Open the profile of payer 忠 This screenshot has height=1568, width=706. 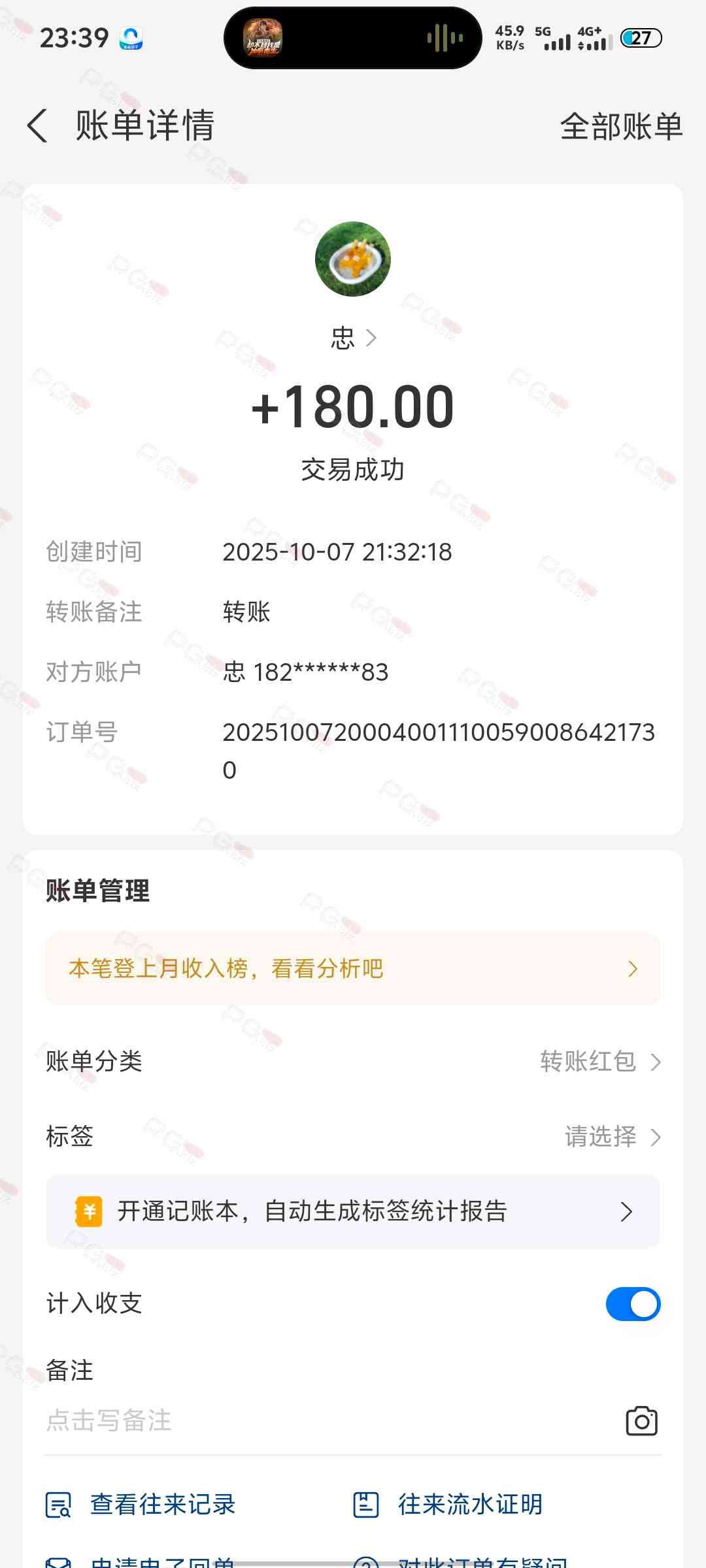353,338
